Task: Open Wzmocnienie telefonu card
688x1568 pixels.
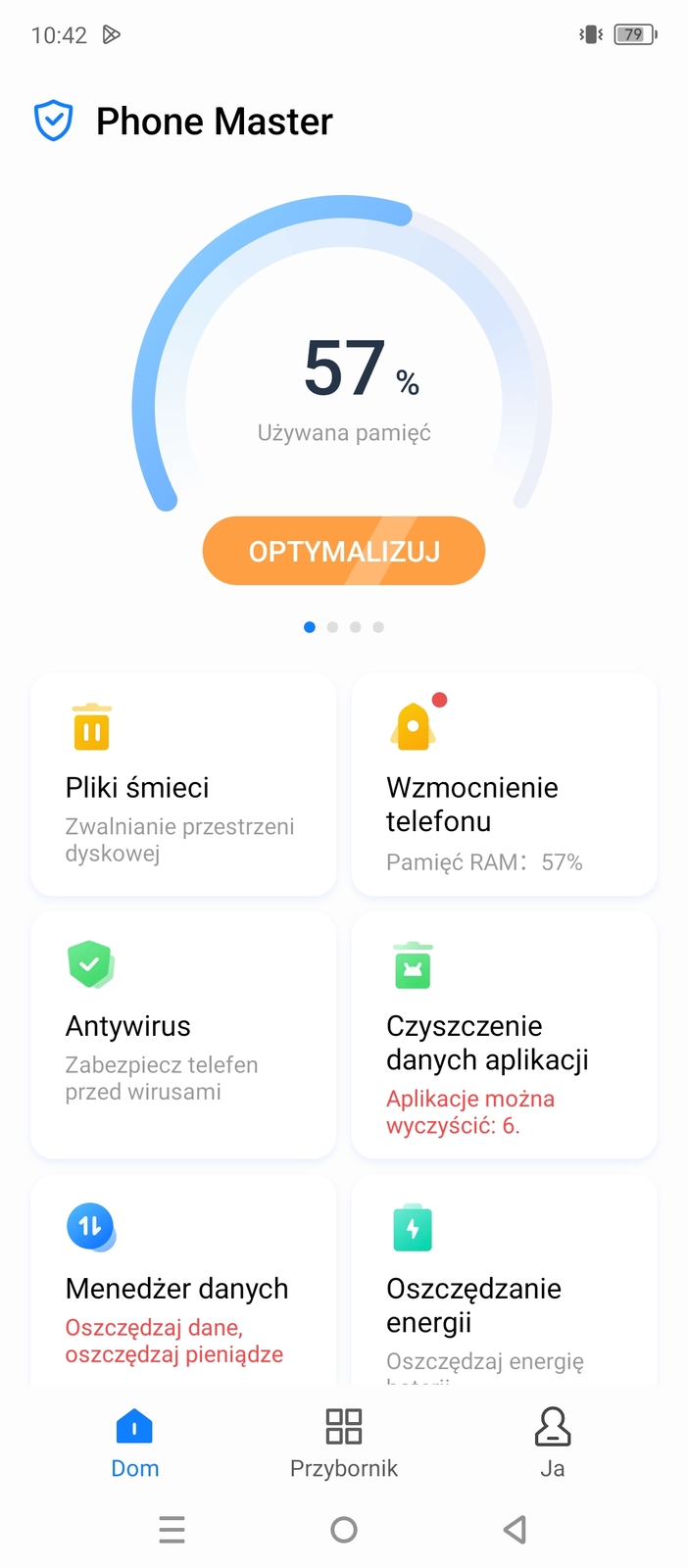Action: point(504,785)
